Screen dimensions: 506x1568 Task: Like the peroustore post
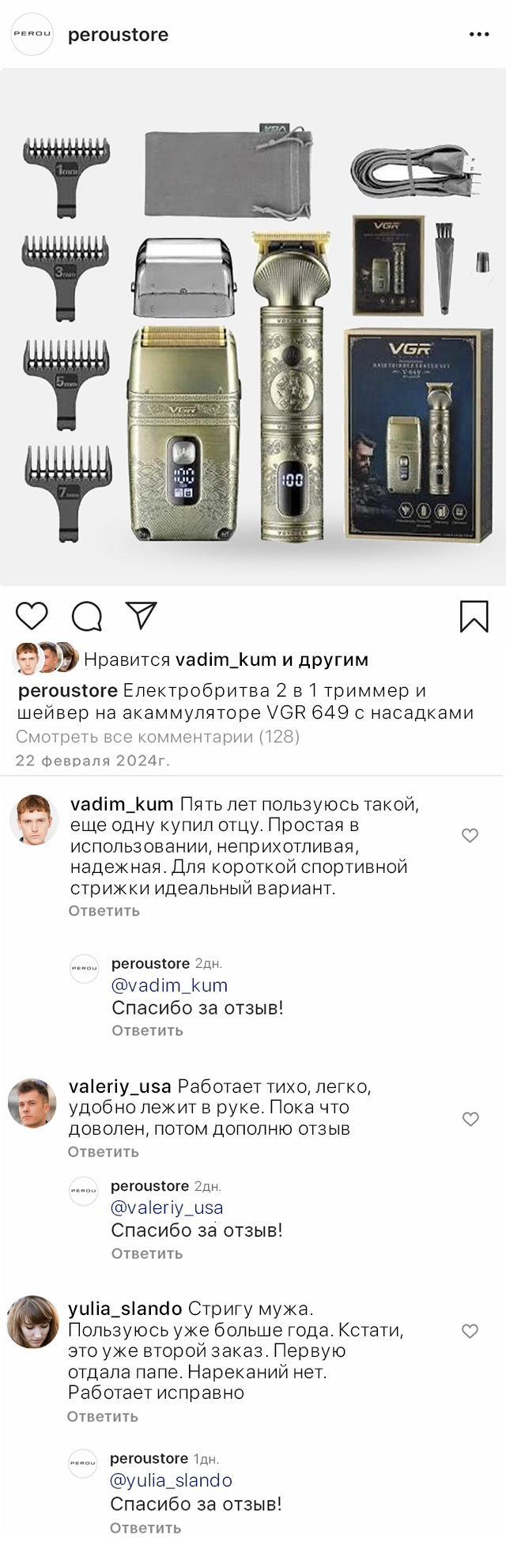(32, 616)
